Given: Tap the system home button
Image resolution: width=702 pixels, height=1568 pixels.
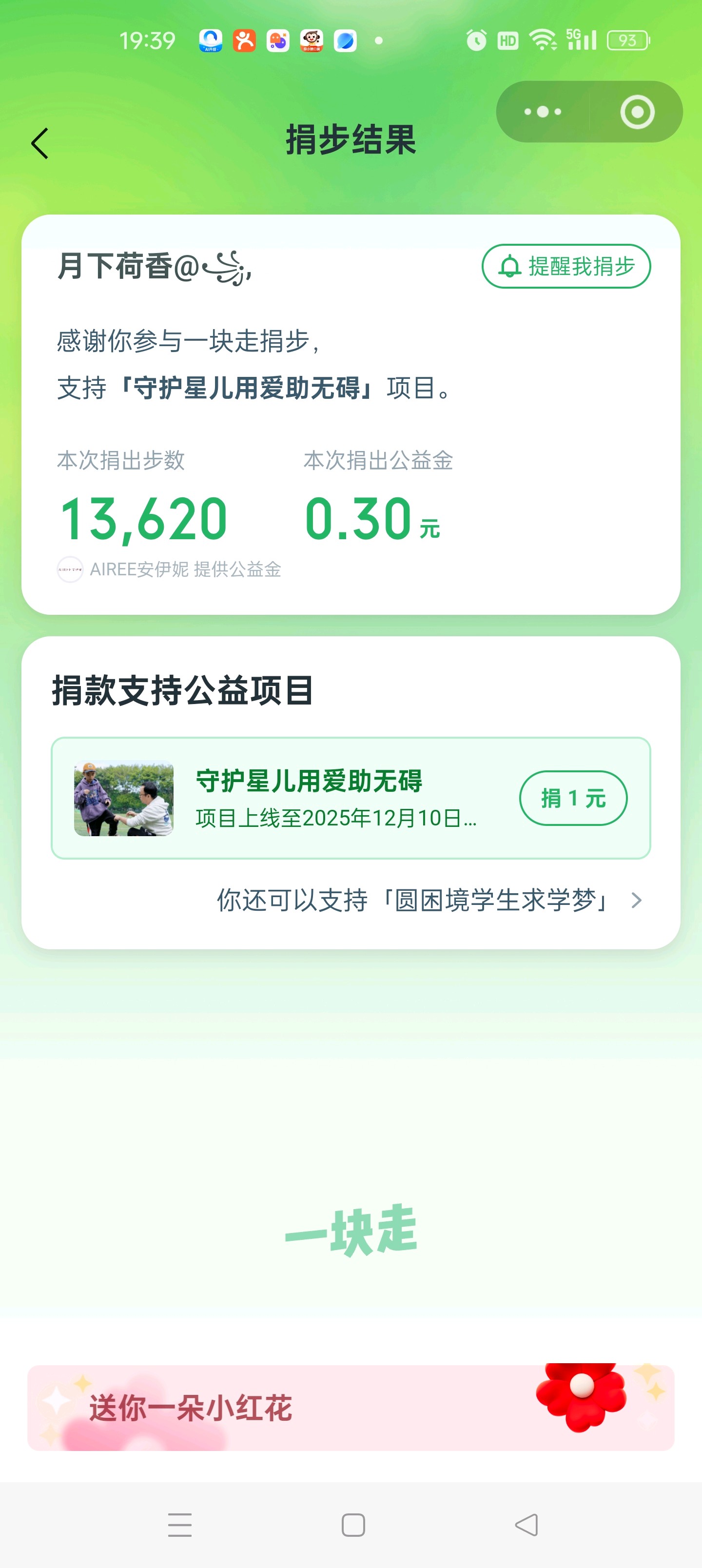Looking at the screenshot, I should tap(353, 1525).
